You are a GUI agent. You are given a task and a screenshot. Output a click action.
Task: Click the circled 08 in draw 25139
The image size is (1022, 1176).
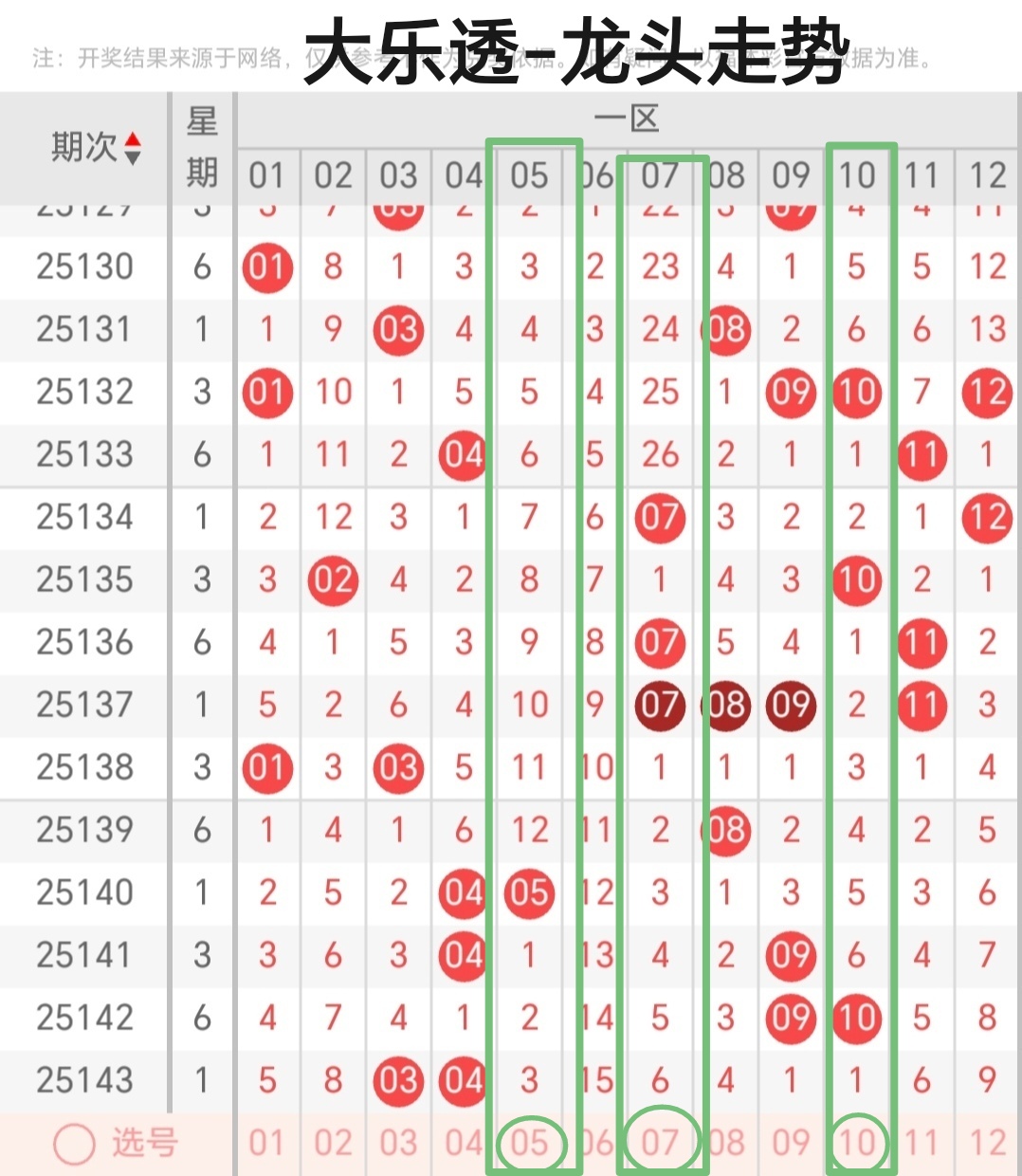tap(726, 831)
